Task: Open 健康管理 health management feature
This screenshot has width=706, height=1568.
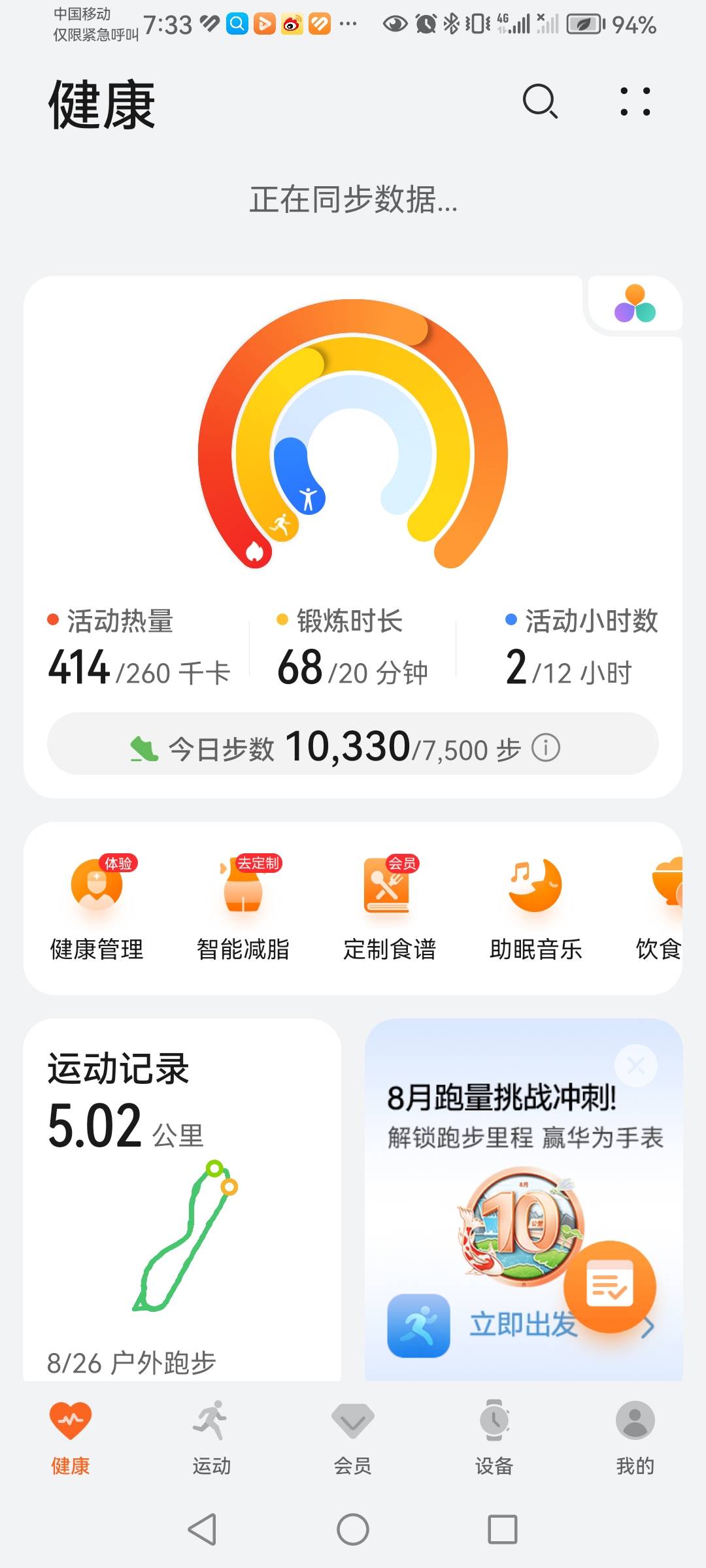Action: [x=97, y=889]
